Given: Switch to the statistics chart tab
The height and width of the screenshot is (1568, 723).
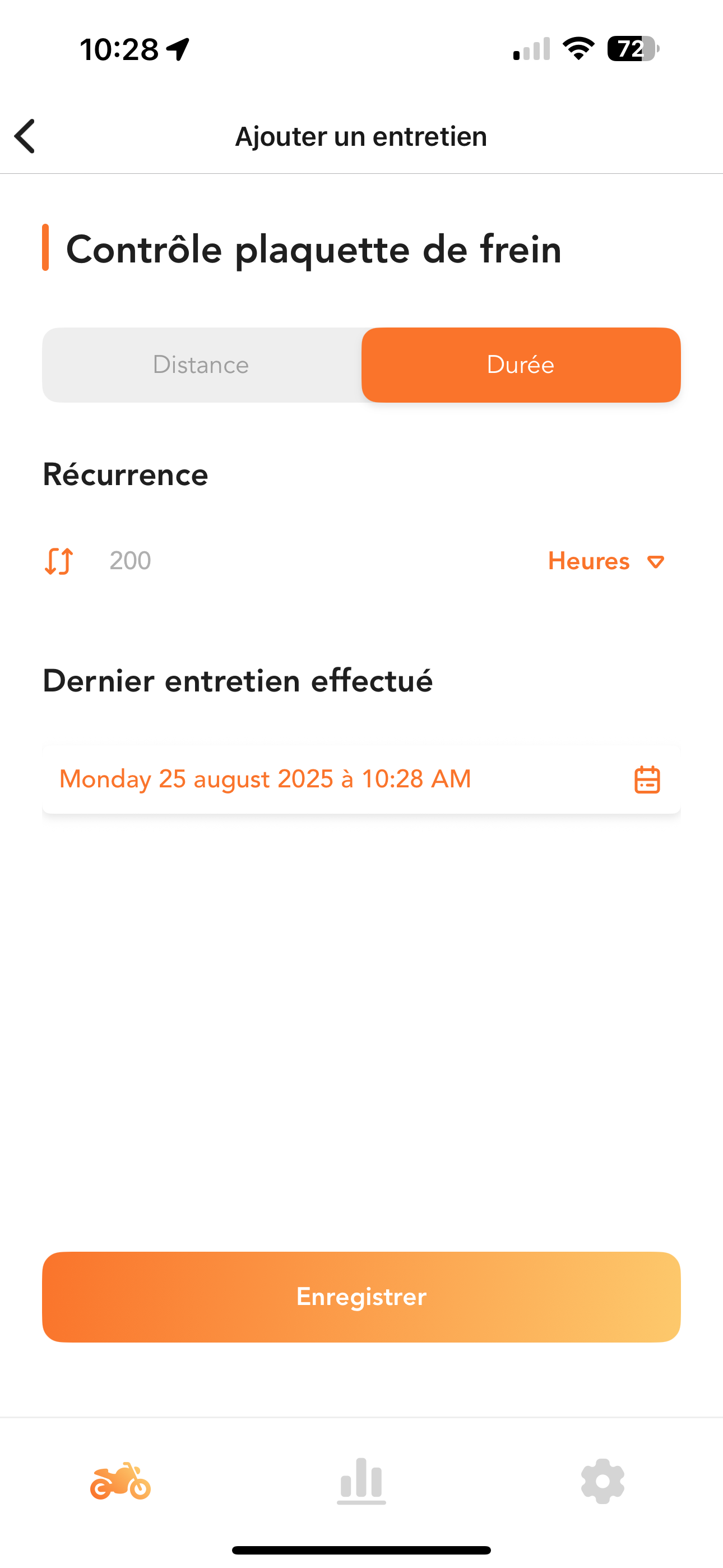Looking at the screenshot, I should click(x=361, y=1481).
